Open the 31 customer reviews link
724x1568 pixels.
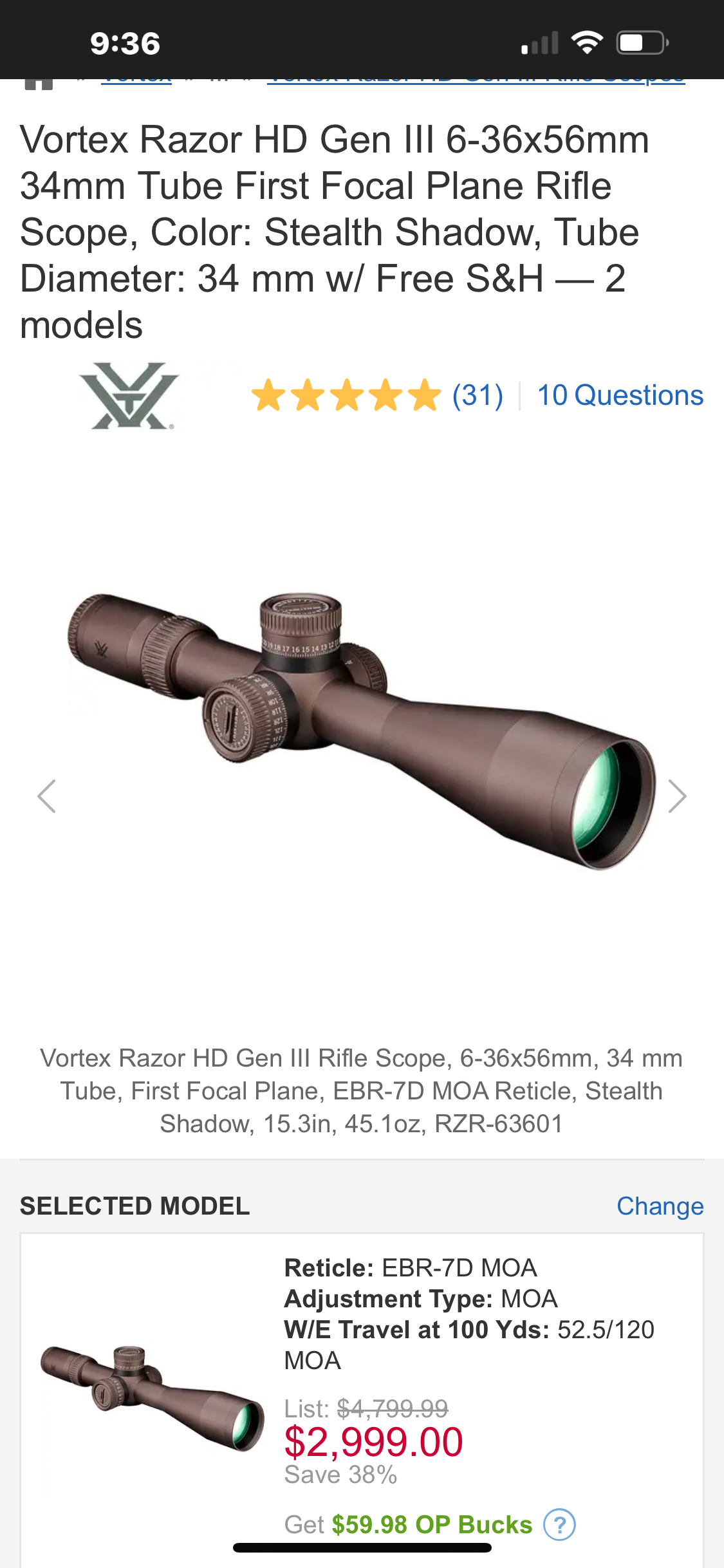coord(478,395)
